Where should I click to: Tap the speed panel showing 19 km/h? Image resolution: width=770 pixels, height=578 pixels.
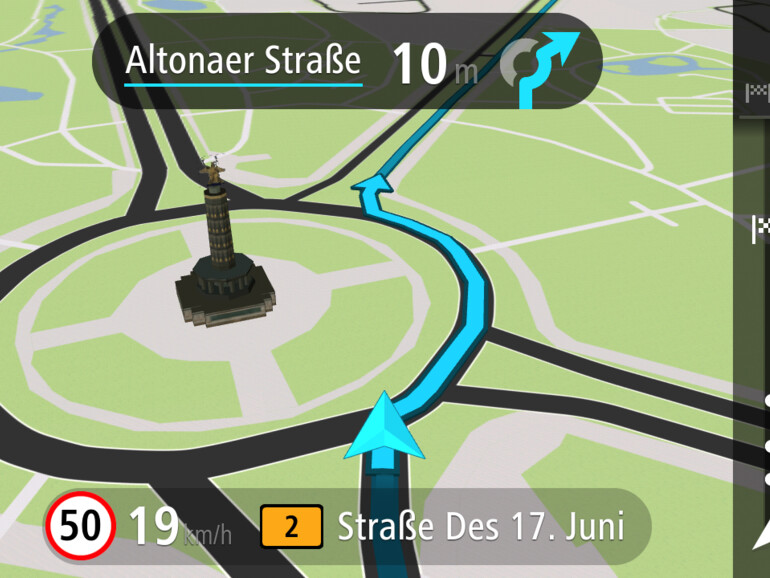pos(180,526)
